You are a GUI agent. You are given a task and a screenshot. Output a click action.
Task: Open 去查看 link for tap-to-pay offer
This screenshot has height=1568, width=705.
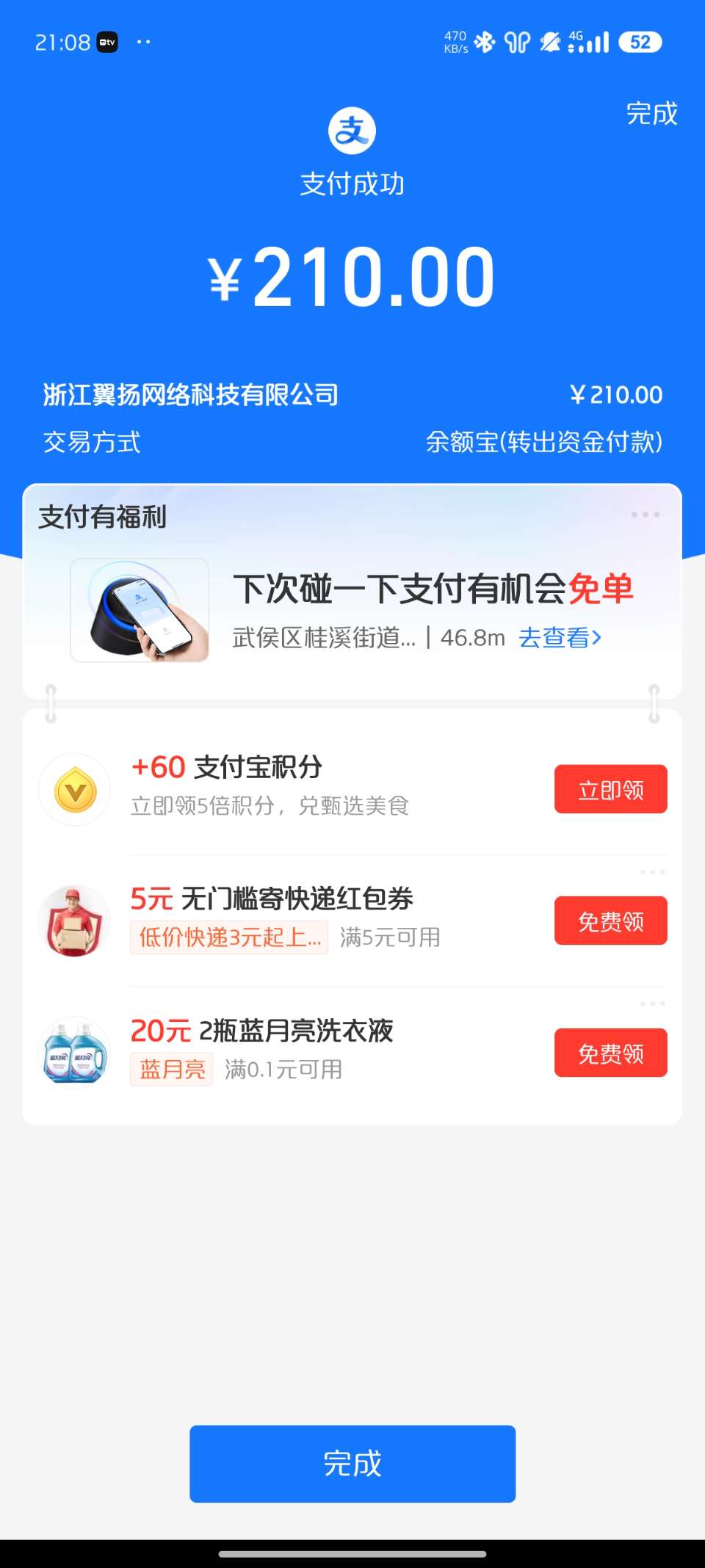560,637
